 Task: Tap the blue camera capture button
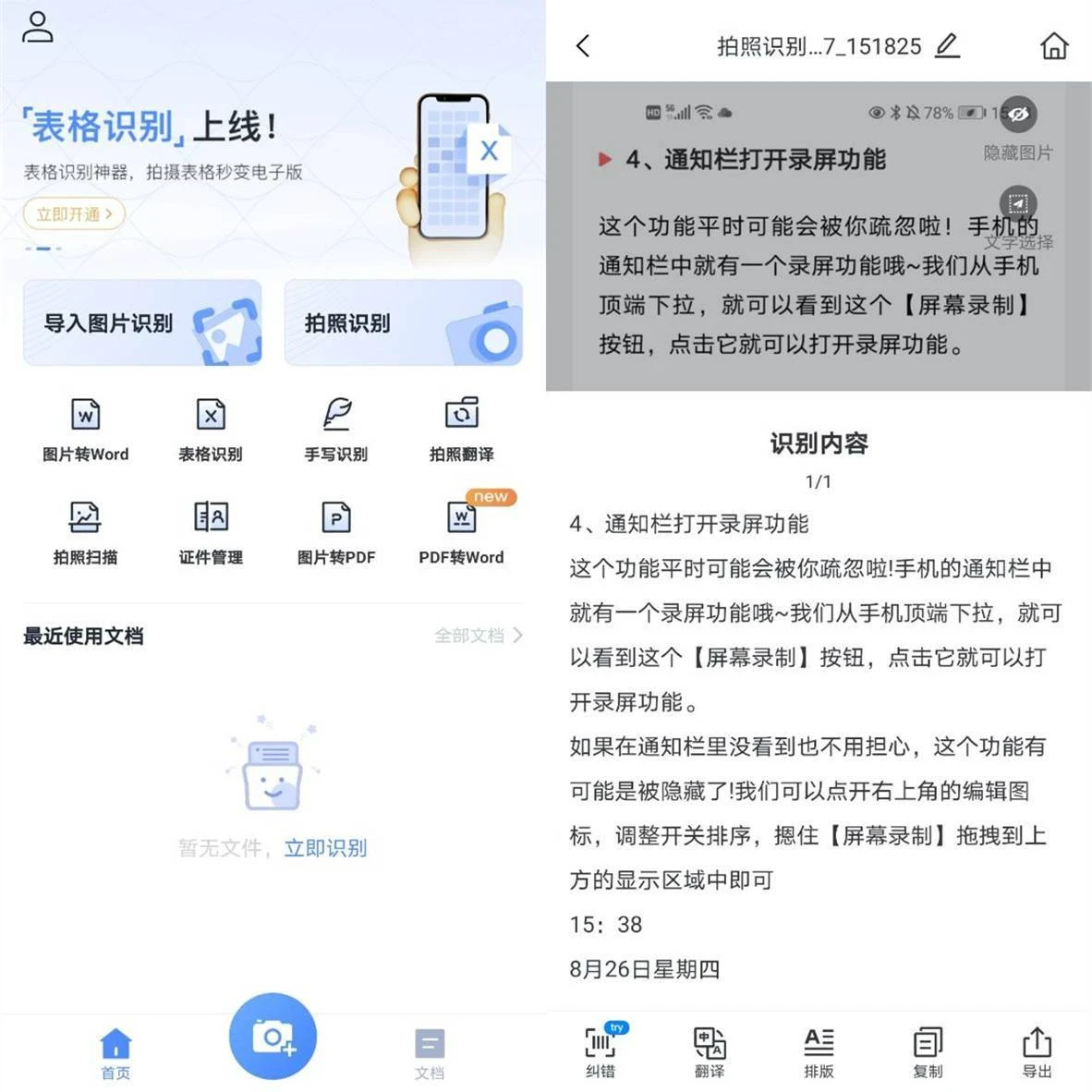pos(273,1037)
